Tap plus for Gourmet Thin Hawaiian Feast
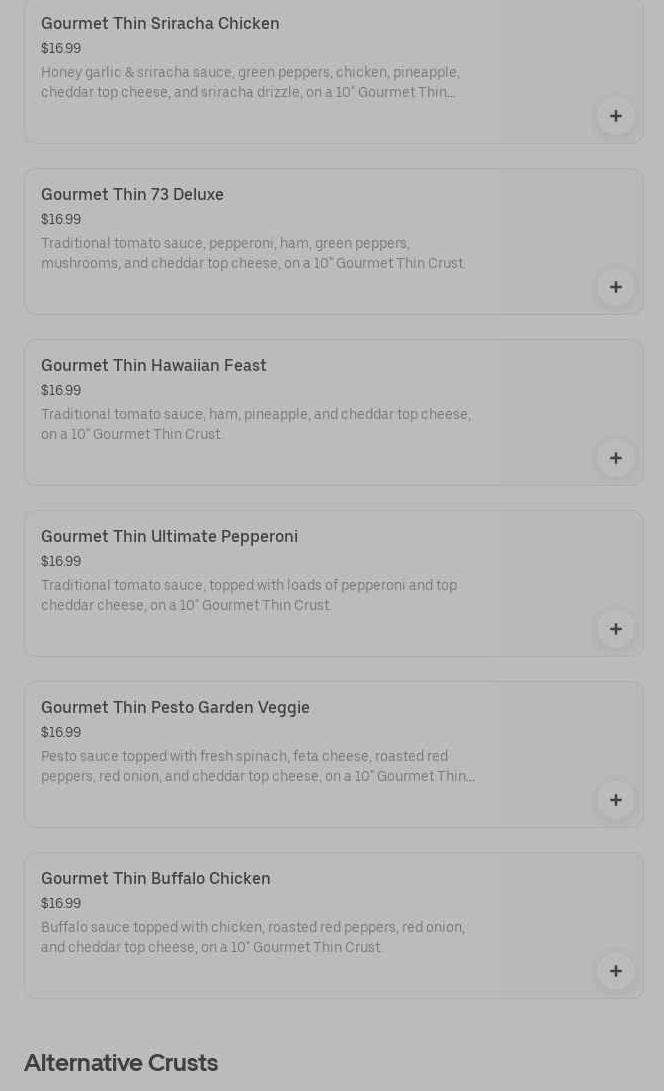This screenshot has width=664, height=1091. [x=615, y=458]
